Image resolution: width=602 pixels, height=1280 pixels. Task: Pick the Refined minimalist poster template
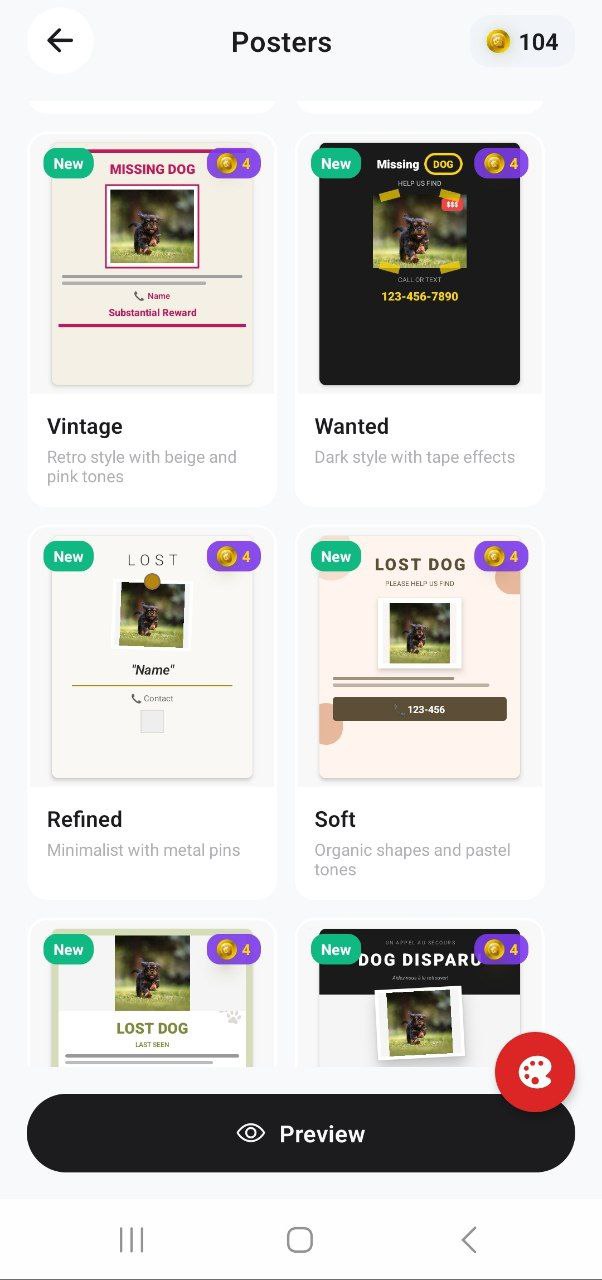tap(152, 712)
